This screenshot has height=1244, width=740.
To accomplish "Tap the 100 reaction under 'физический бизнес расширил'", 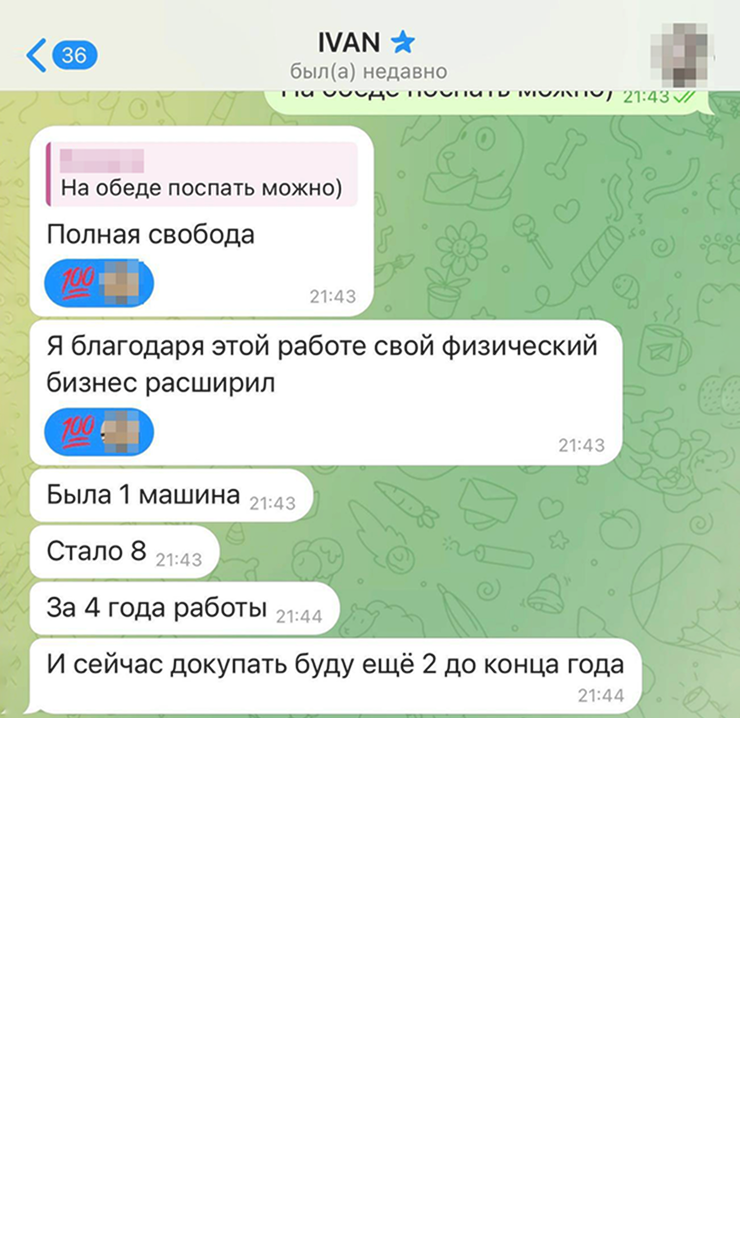I will click(x=99, y=432).
